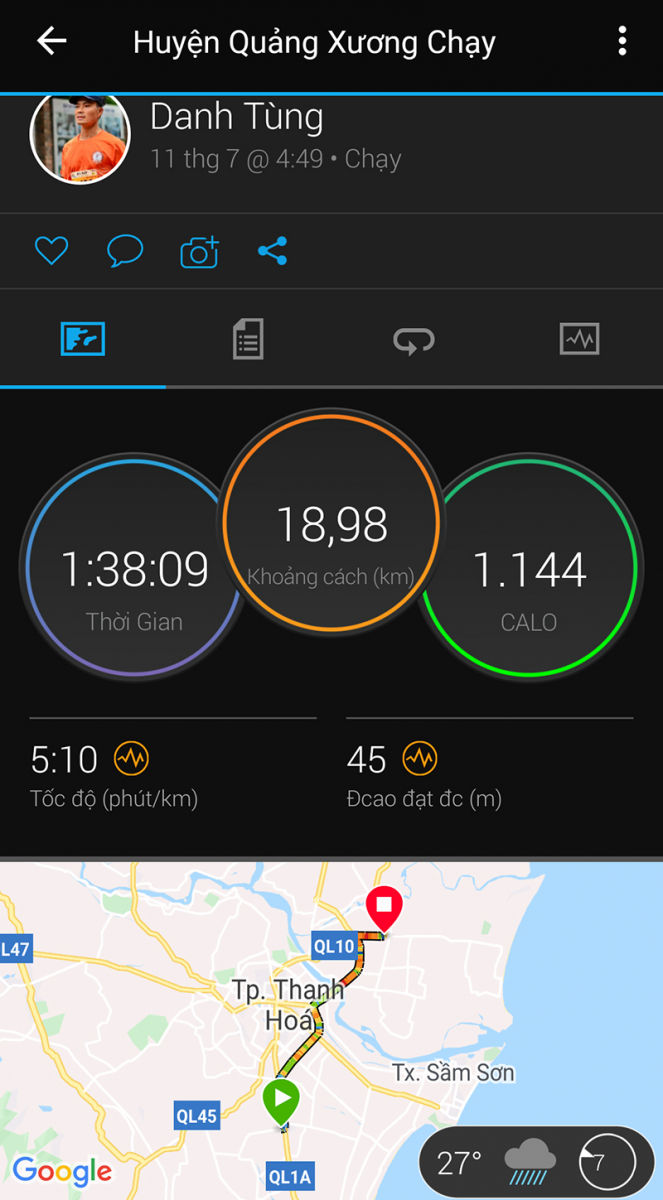This screenshot has width=663, height=1200.
Task: Select the overview tab
Action: pyautogui.click(x=82, y=340)
